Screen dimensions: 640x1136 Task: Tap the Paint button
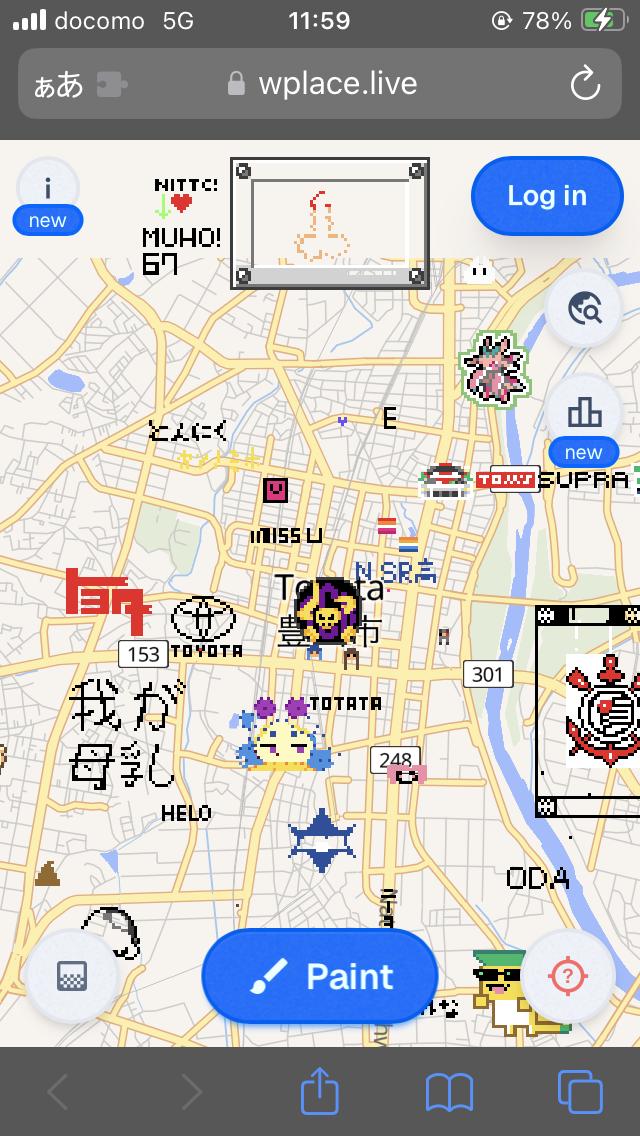click(x=320, y=976)
